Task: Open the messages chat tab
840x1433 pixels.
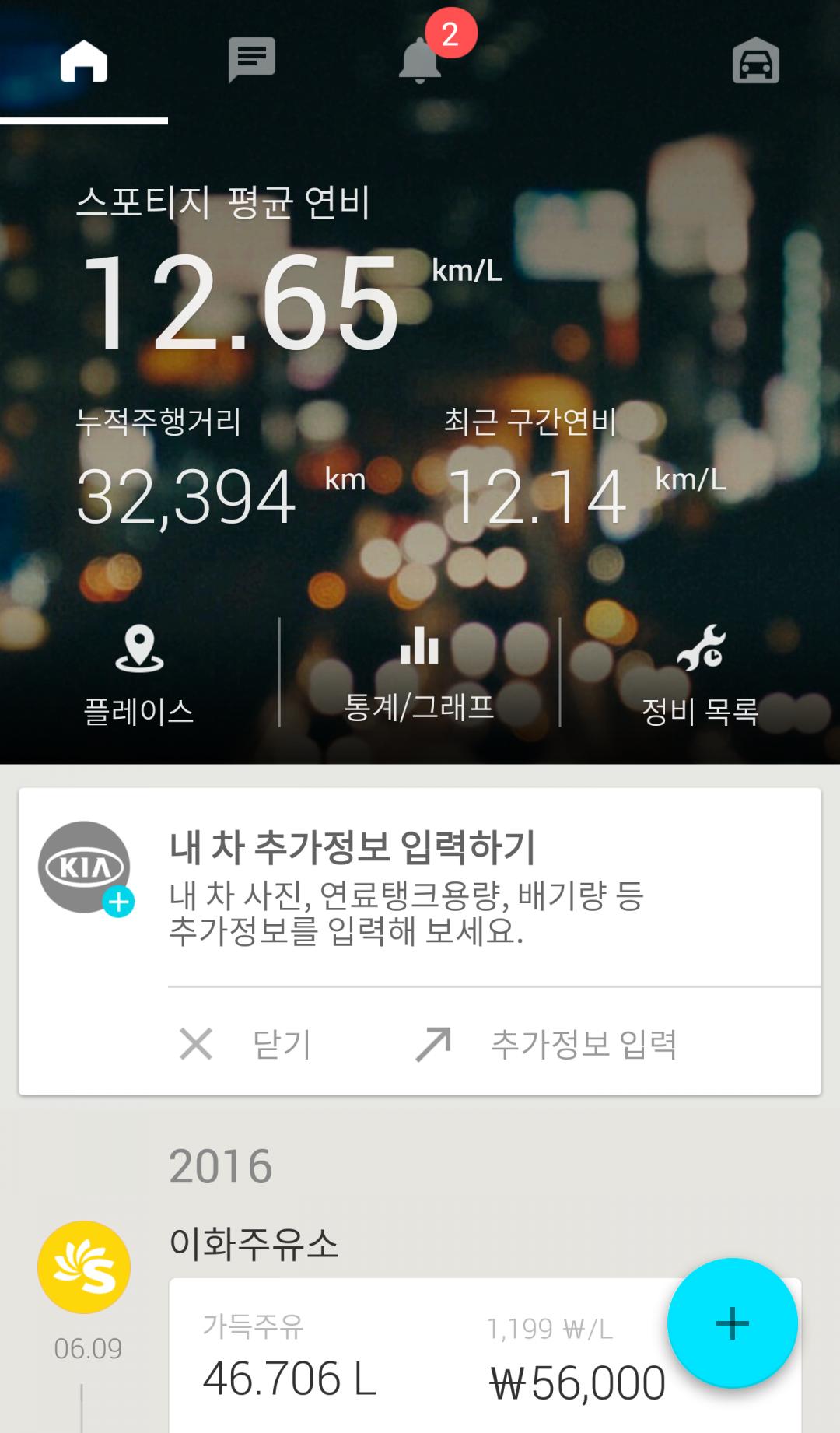Action: coord(251,60)
